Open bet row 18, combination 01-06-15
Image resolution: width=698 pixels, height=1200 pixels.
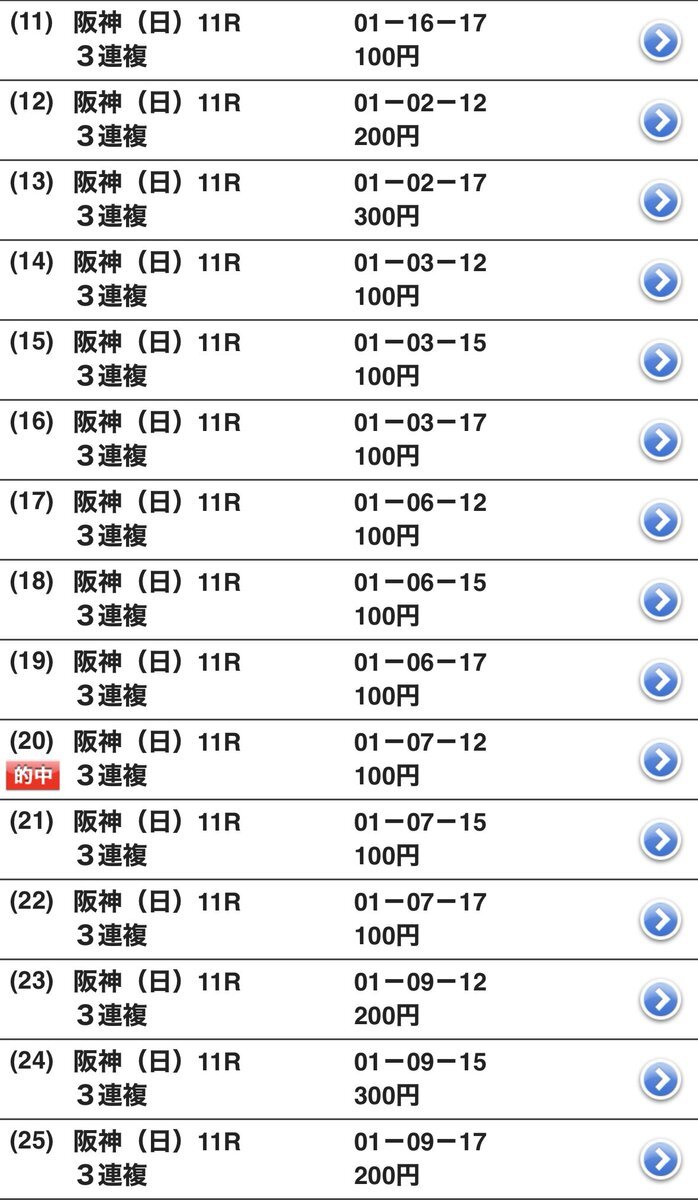[x=349, y=600]
